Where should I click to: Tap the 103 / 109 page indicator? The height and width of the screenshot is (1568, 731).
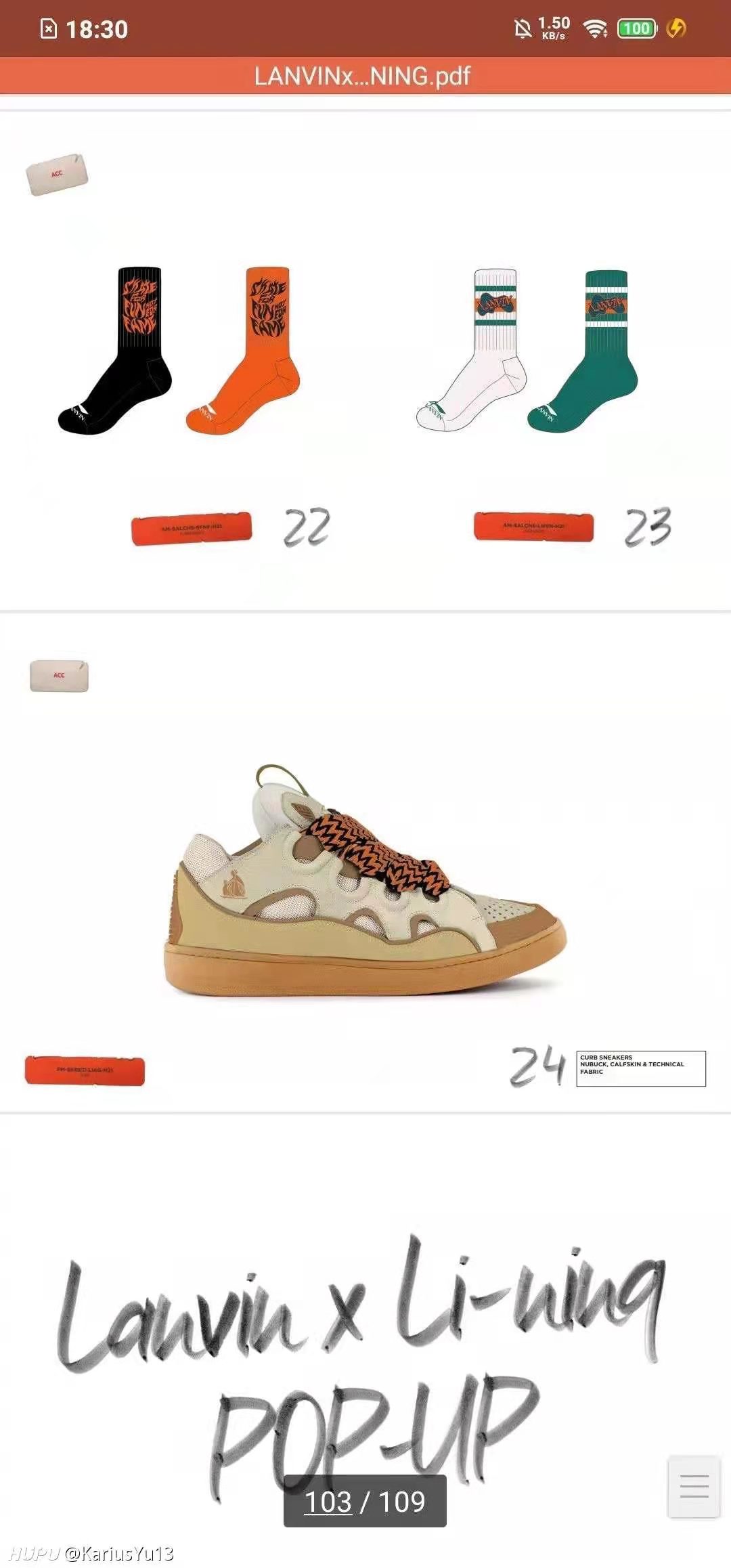(x=365, y=1501)
